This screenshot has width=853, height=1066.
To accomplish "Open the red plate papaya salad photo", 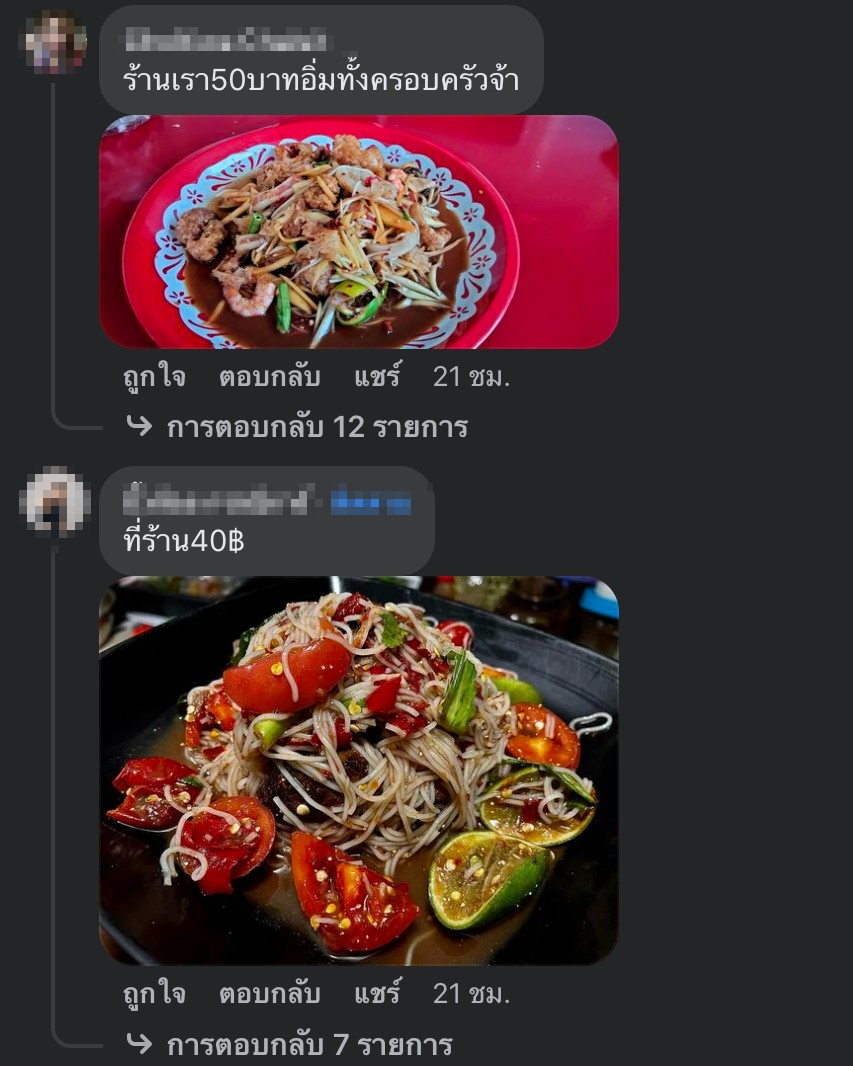I will coord(358,232).
